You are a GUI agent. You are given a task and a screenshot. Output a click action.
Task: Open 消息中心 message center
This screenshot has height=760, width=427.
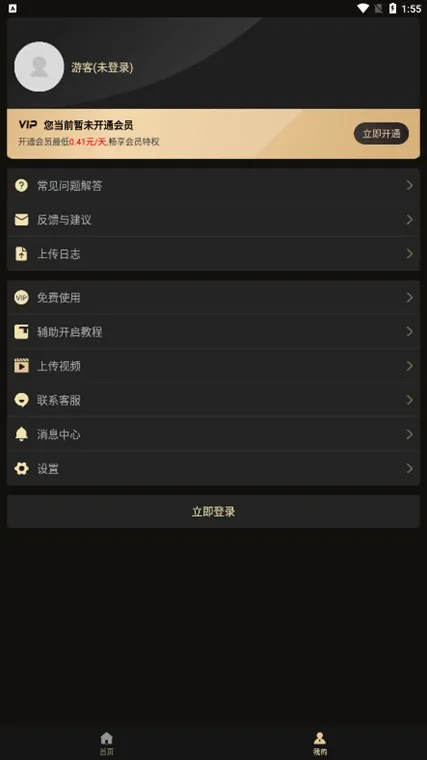(x=213, y=434)
